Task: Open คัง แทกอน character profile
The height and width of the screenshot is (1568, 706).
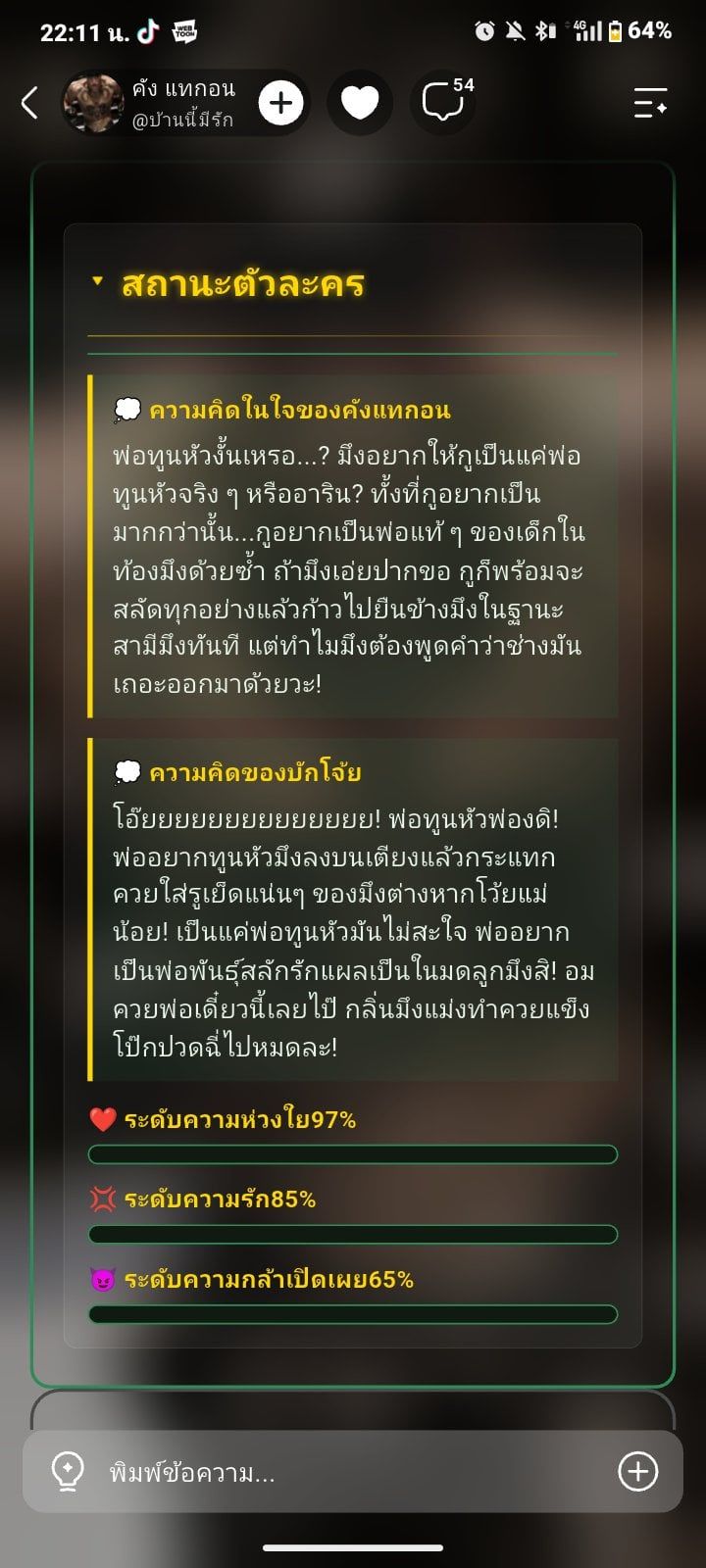Action: pos(152,102)
